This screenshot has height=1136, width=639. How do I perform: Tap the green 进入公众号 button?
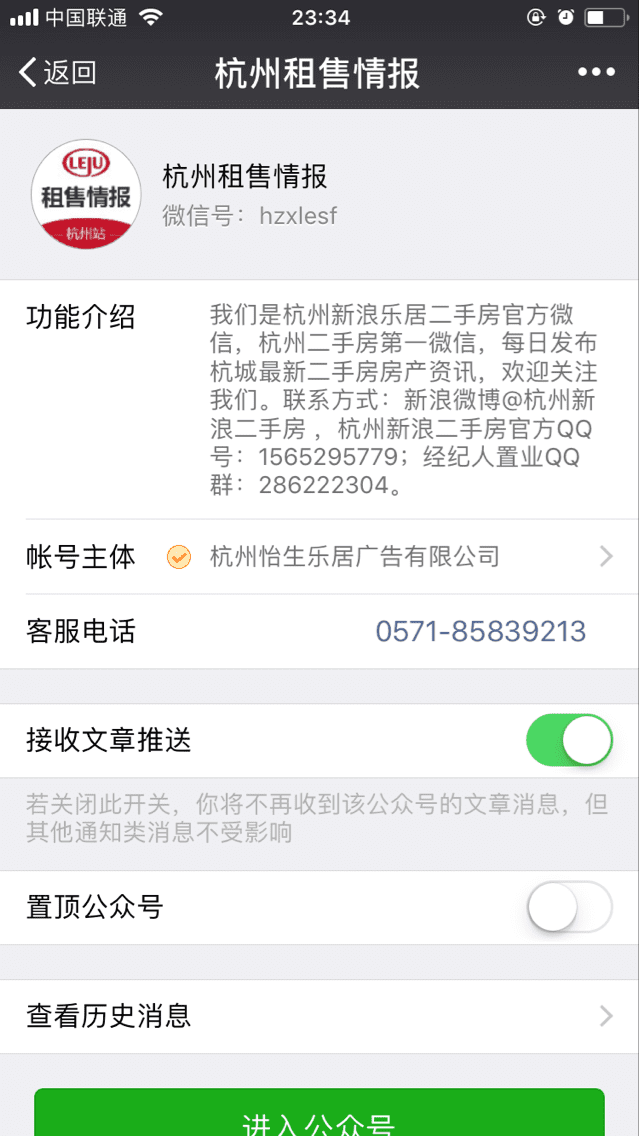[x=320, y=1112]
